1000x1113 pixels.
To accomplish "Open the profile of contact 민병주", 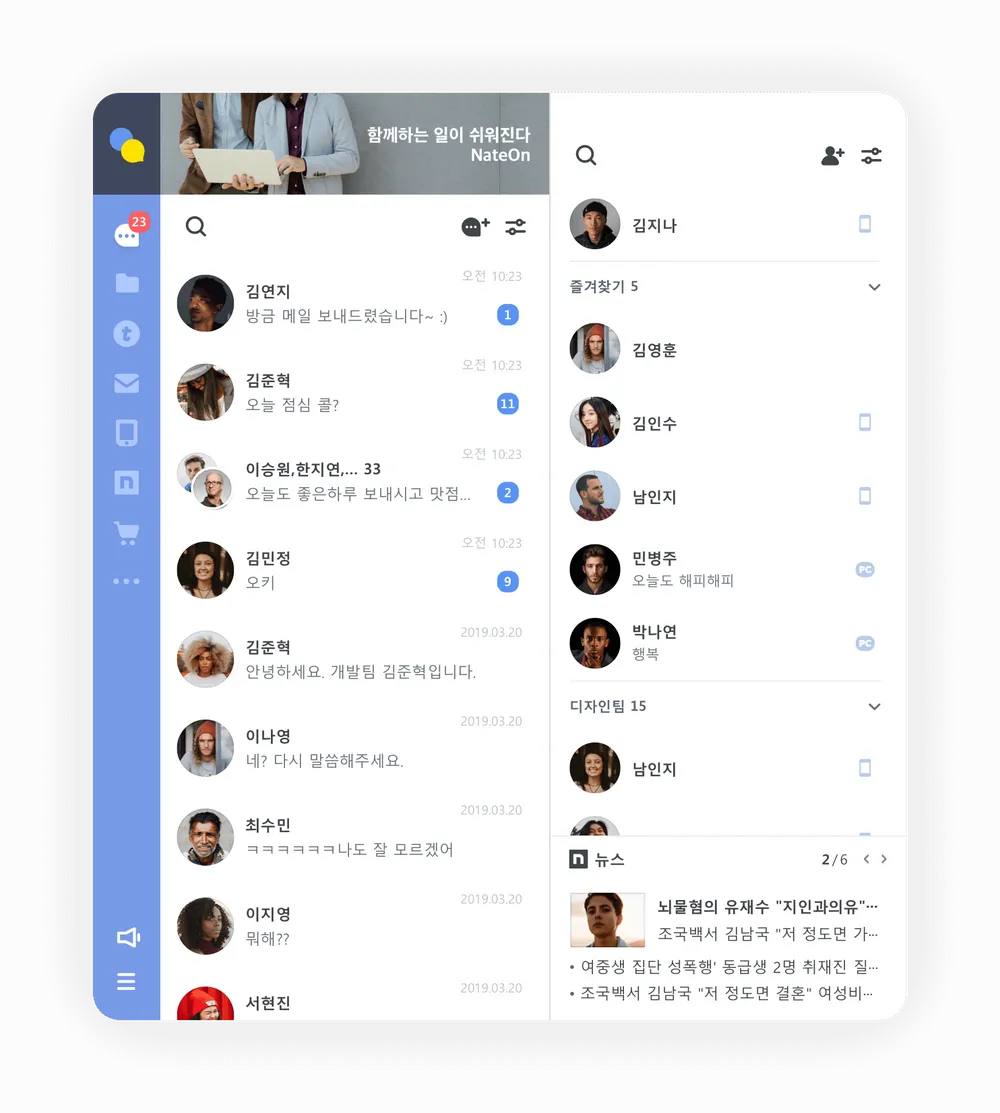I will pyautogui.click(x=700, y=569).
